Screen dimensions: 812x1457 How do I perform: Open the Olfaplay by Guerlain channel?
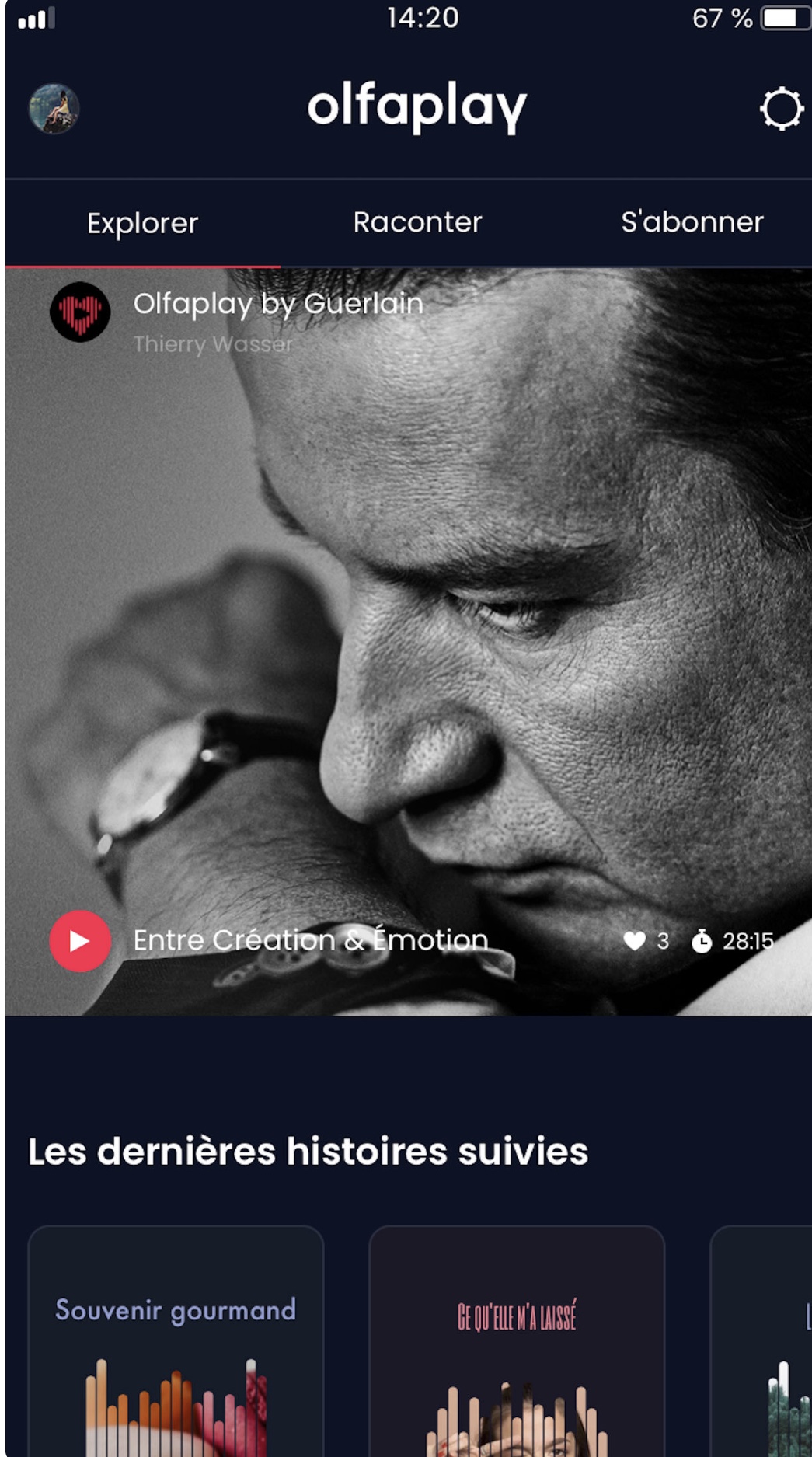pos(278,303)
